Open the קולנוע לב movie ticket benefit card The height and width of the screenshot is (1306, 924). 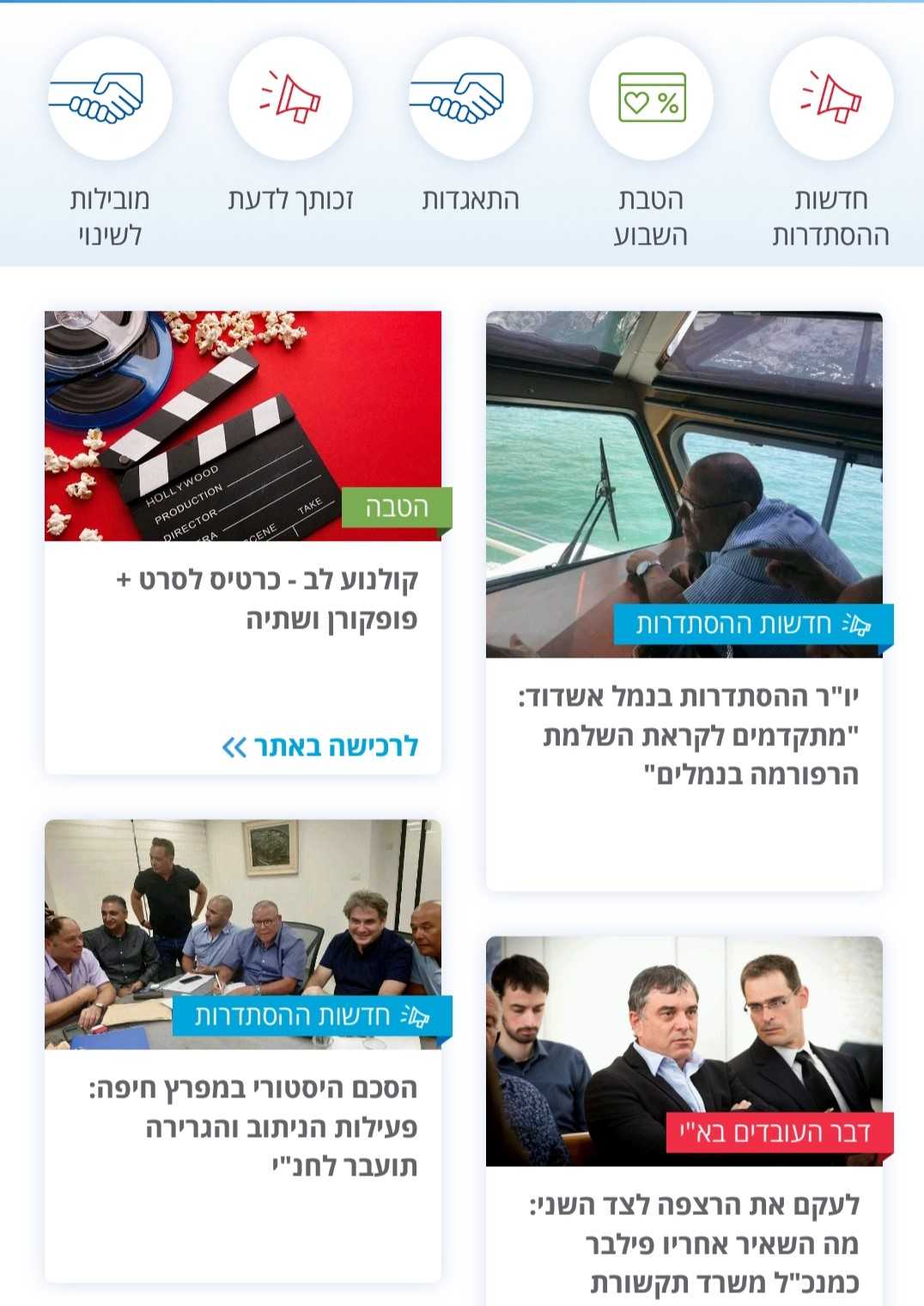pyautogui.click(x=268, y=598)
